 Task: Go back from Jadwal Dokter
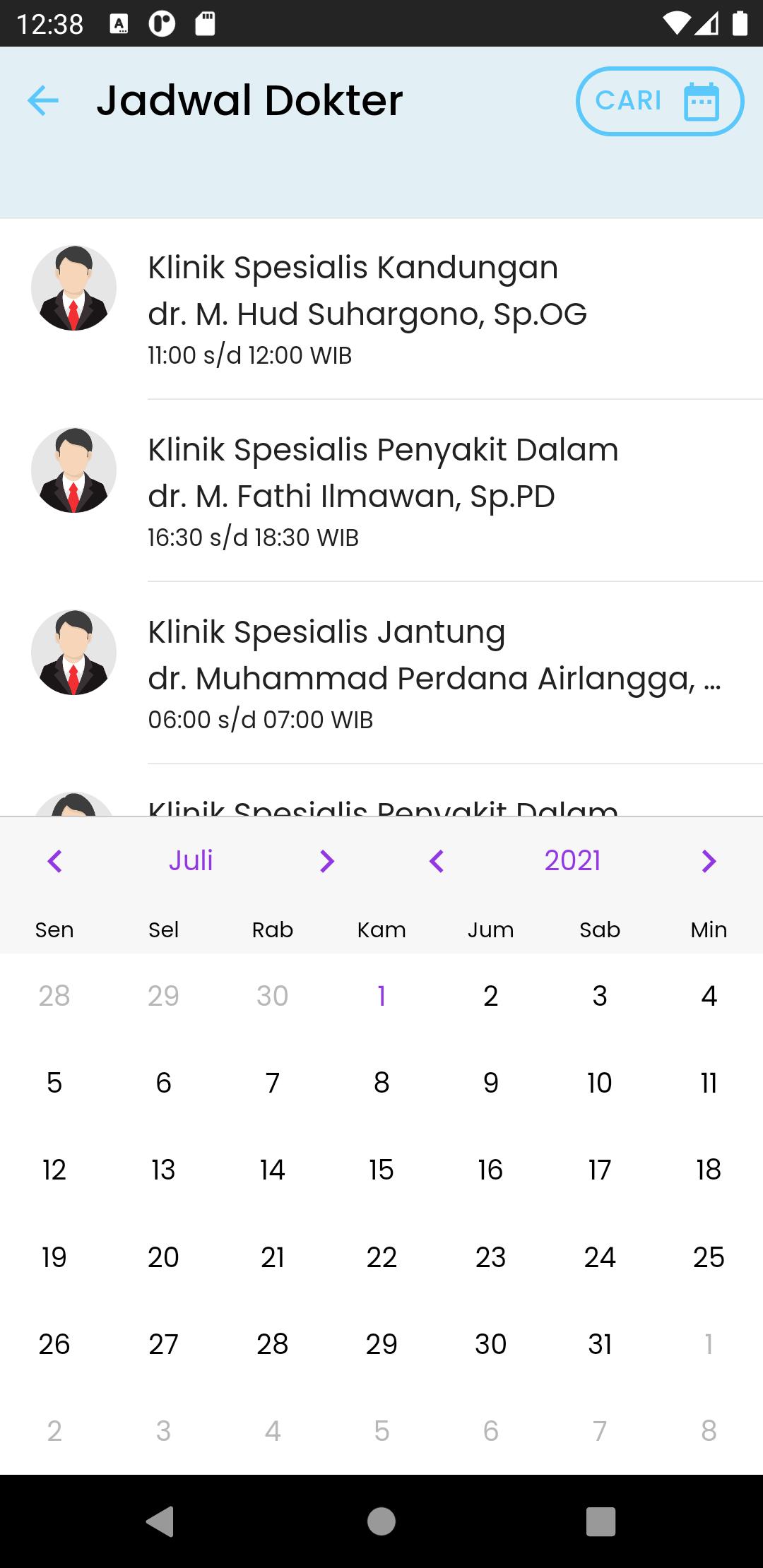tap(43, 100)
